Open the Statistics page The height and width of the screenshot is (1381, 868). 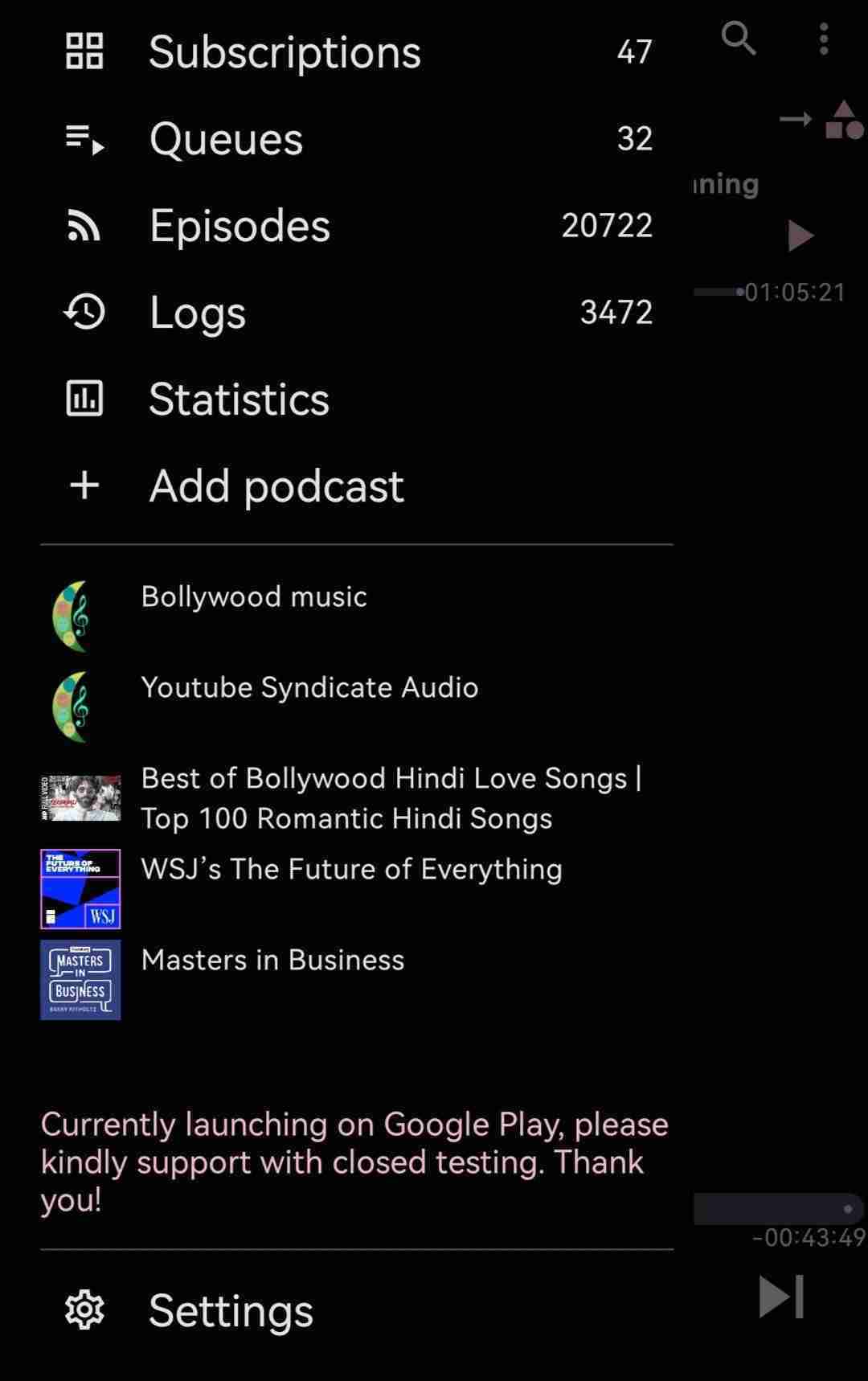239,400
